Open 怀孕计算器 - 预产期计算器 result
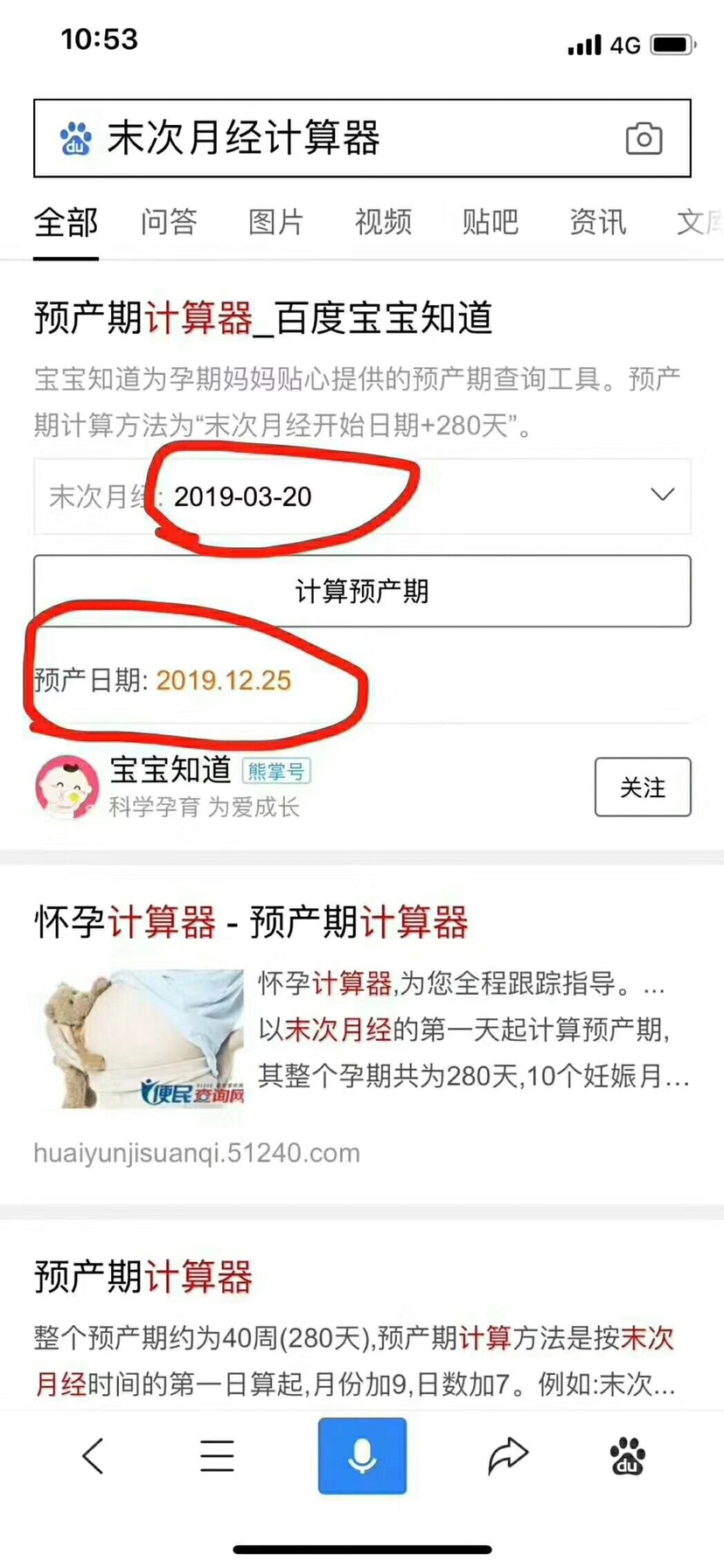Screen dimensions: 724x1568 (251, 922)
